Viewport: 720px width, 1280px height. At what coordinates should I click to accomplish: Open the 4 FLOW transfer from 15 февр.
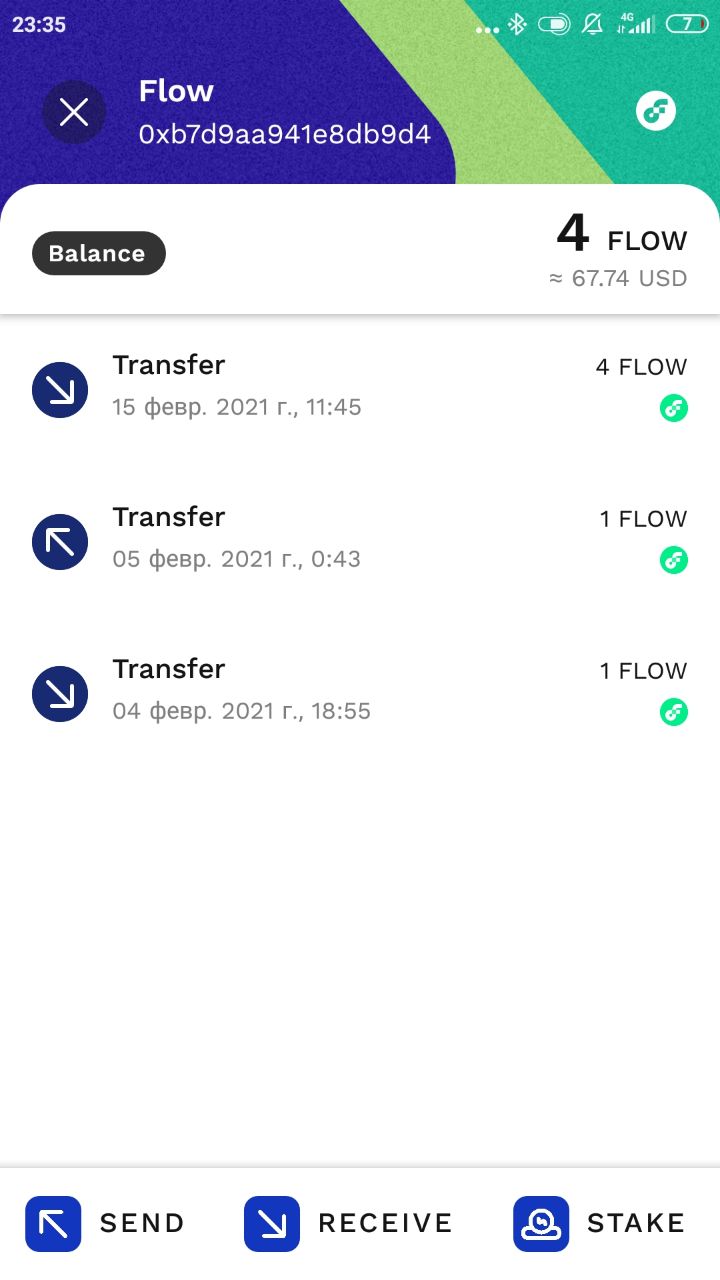360,389
